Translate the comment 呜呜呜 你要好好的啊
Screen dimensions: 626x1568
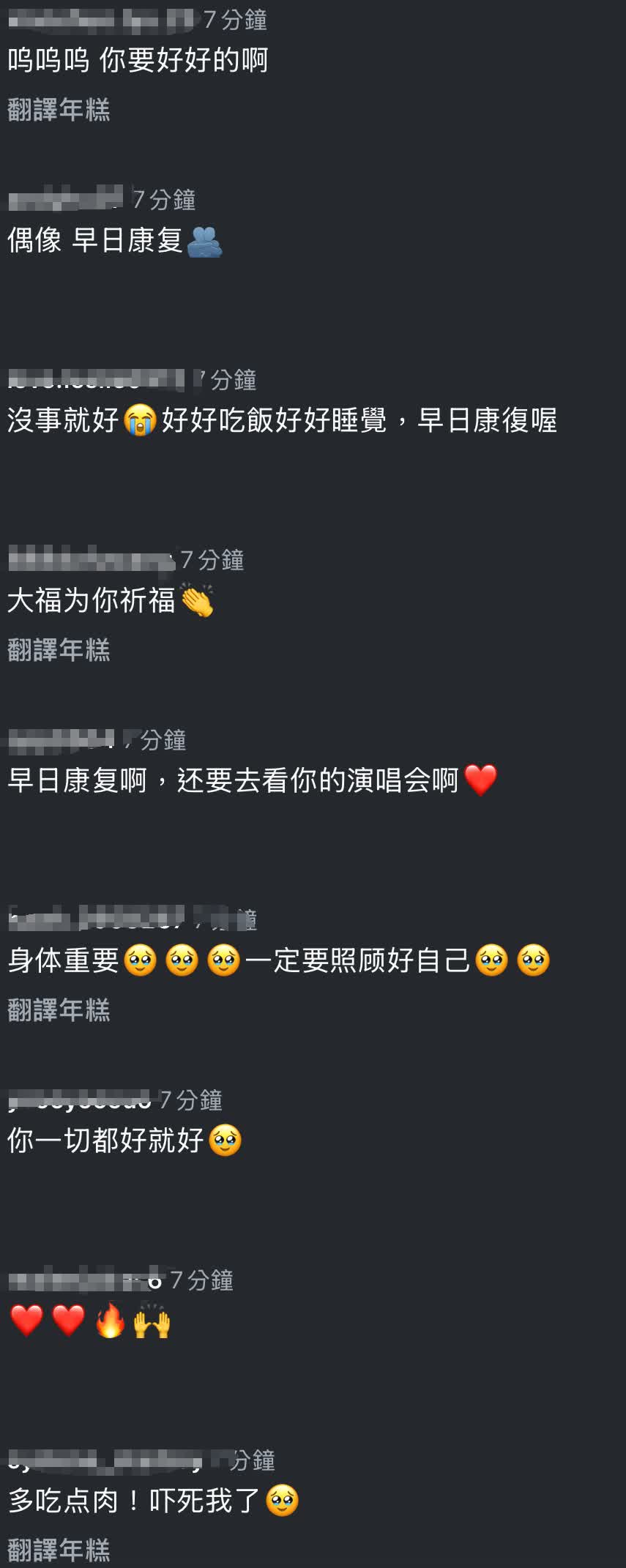click(59, 110)
